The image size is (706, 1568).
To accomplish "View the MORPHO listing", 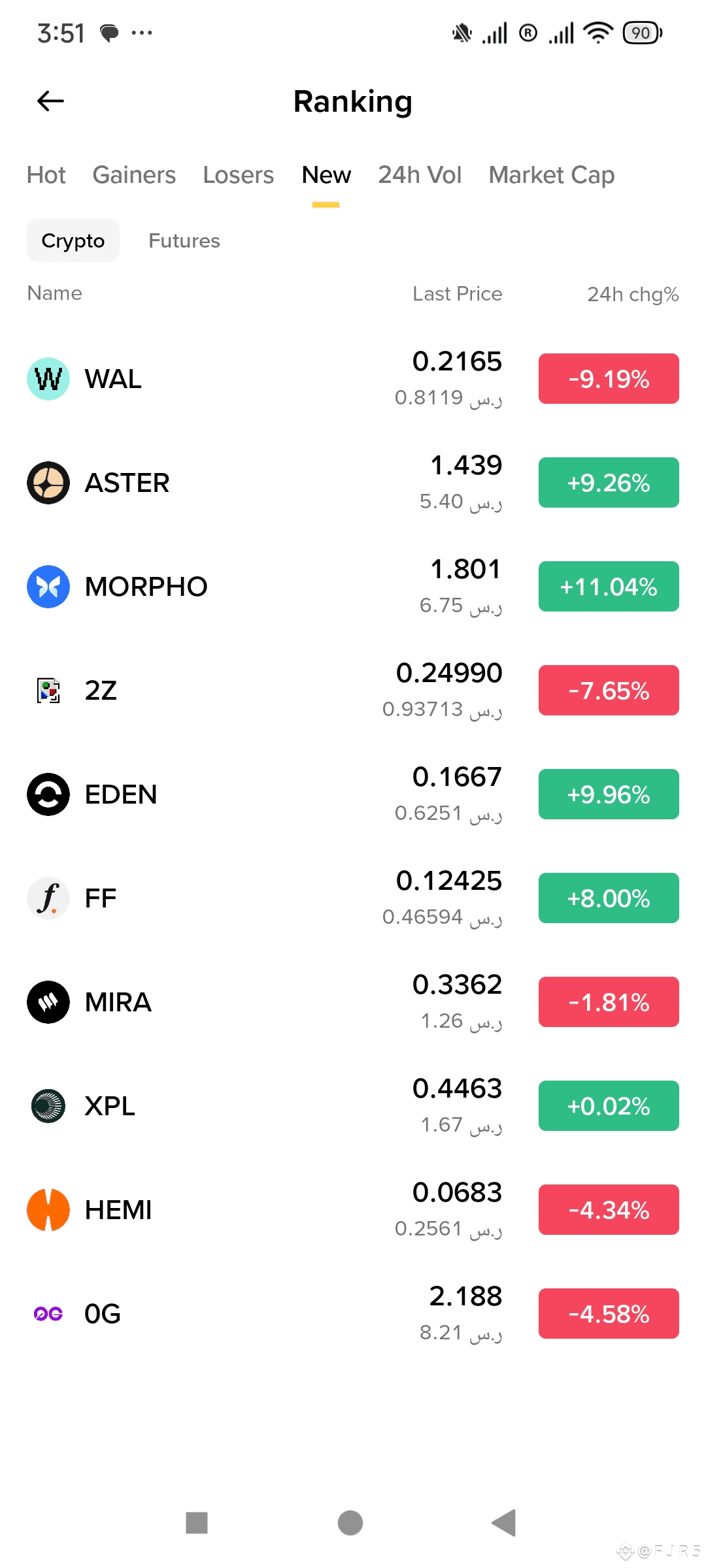I will [146, 587].
